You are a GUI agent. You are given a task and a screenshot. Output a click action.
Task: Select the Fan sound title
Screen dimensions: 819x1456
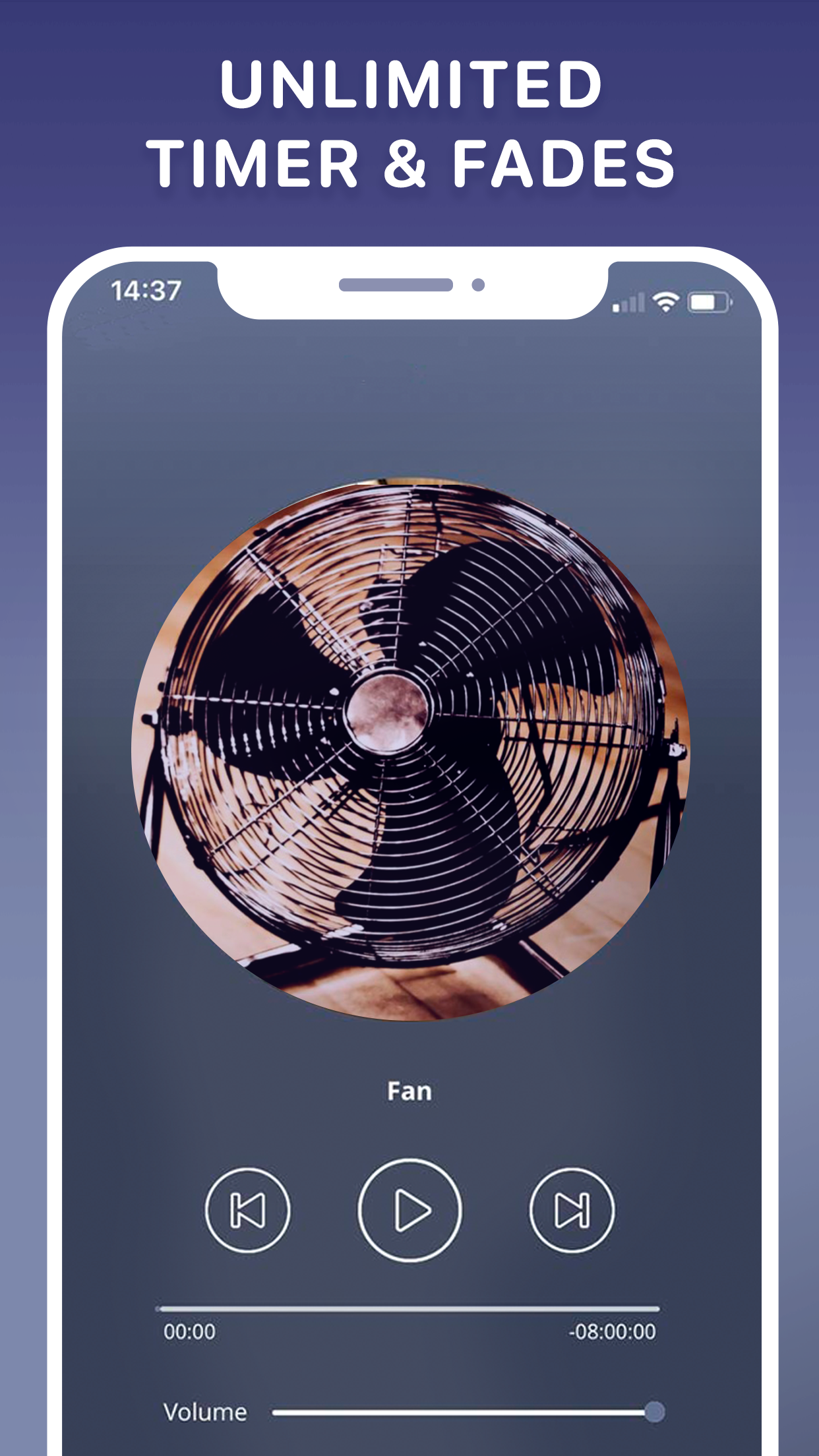409,1089
